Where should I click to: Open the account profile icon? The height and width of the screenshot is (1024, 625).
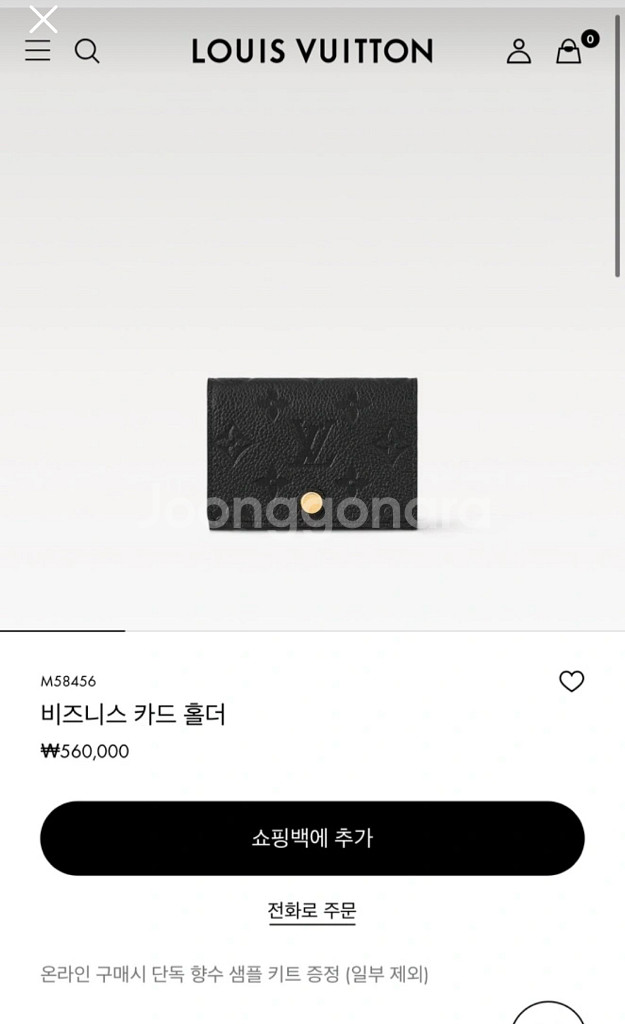[x=518, y=51]
